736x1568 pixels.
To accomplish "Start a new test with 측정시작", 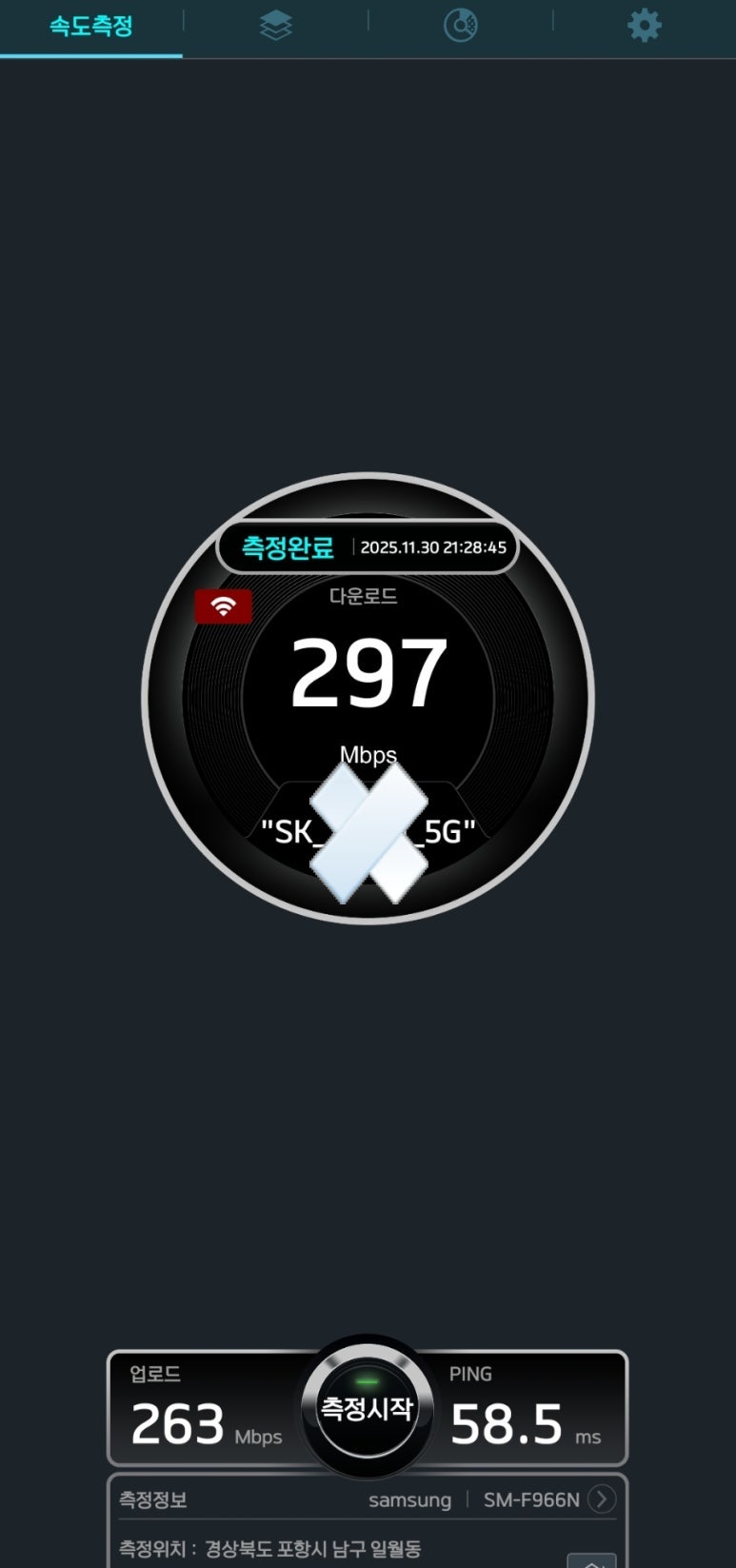I will tap(368, 1407).
